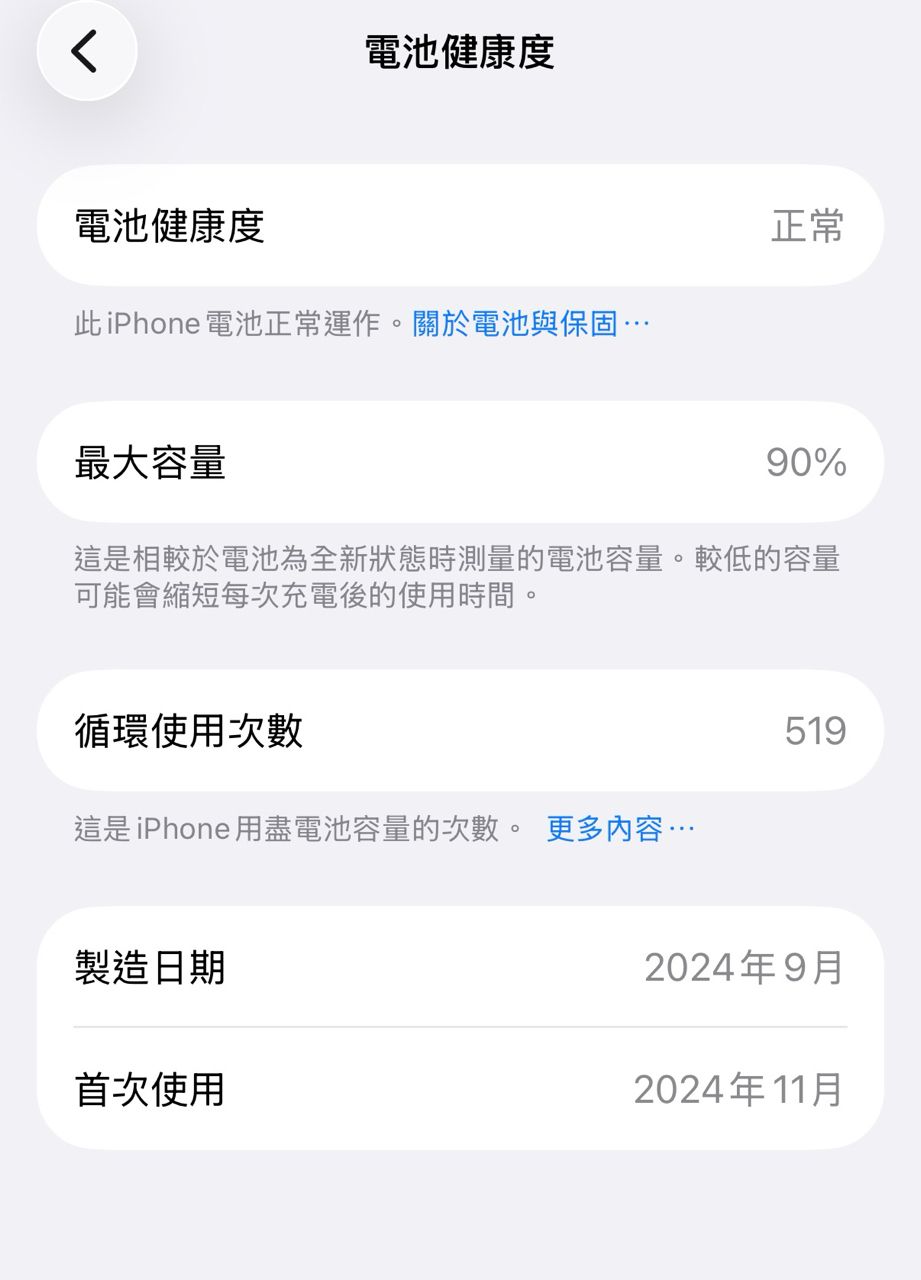This screenshot has width=921, height=1280.
Task: Open the 更多內容 link about cycle count
Action: tap(619, 829)
